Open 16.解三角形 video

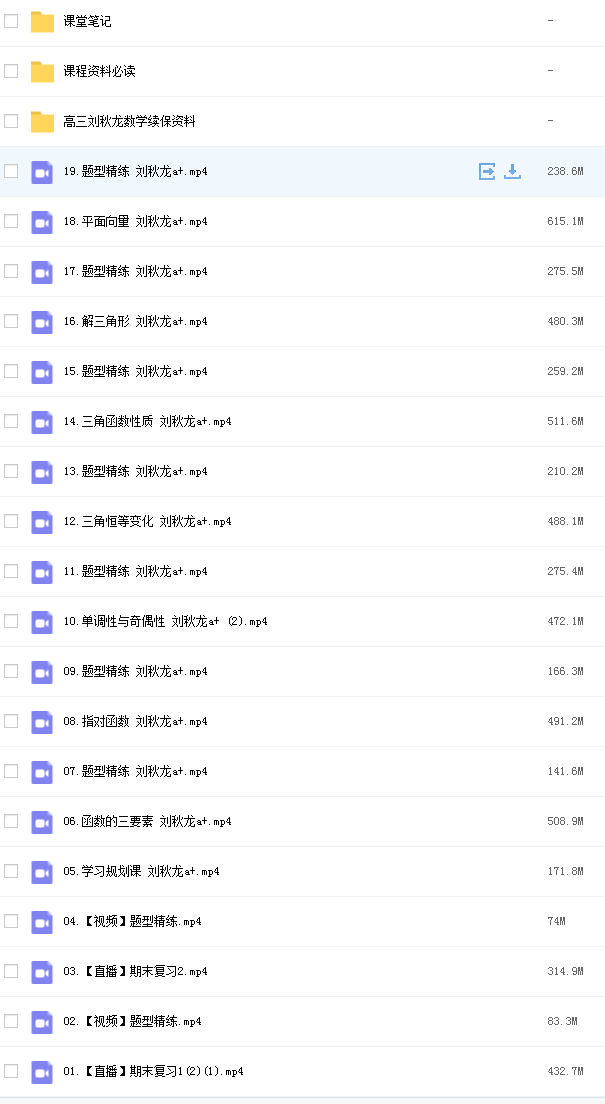pyautogui.click(x=135, y=321)
